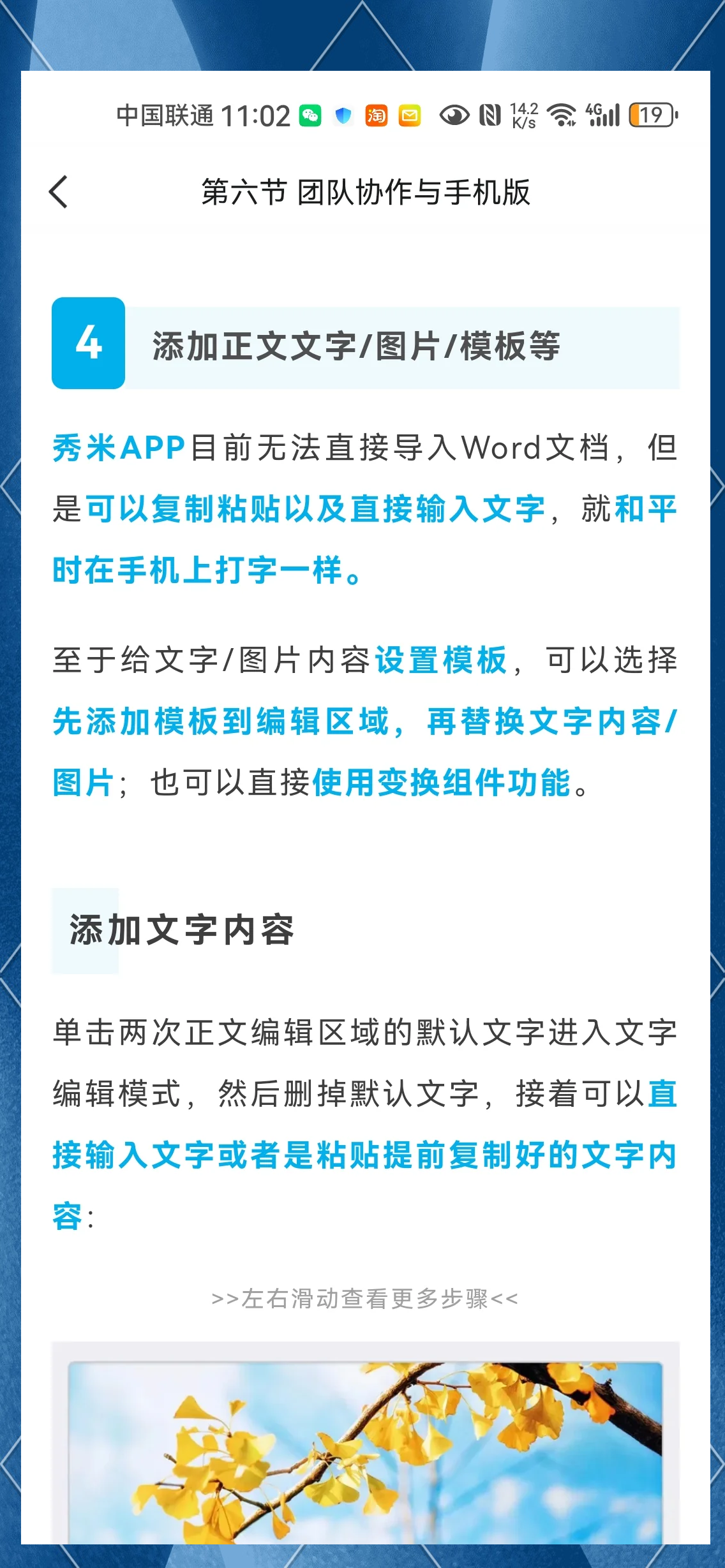This screenshot has width=725, height=1568.
Task: Open the ginkgo leaves step image
Action: click(365, 1451)
